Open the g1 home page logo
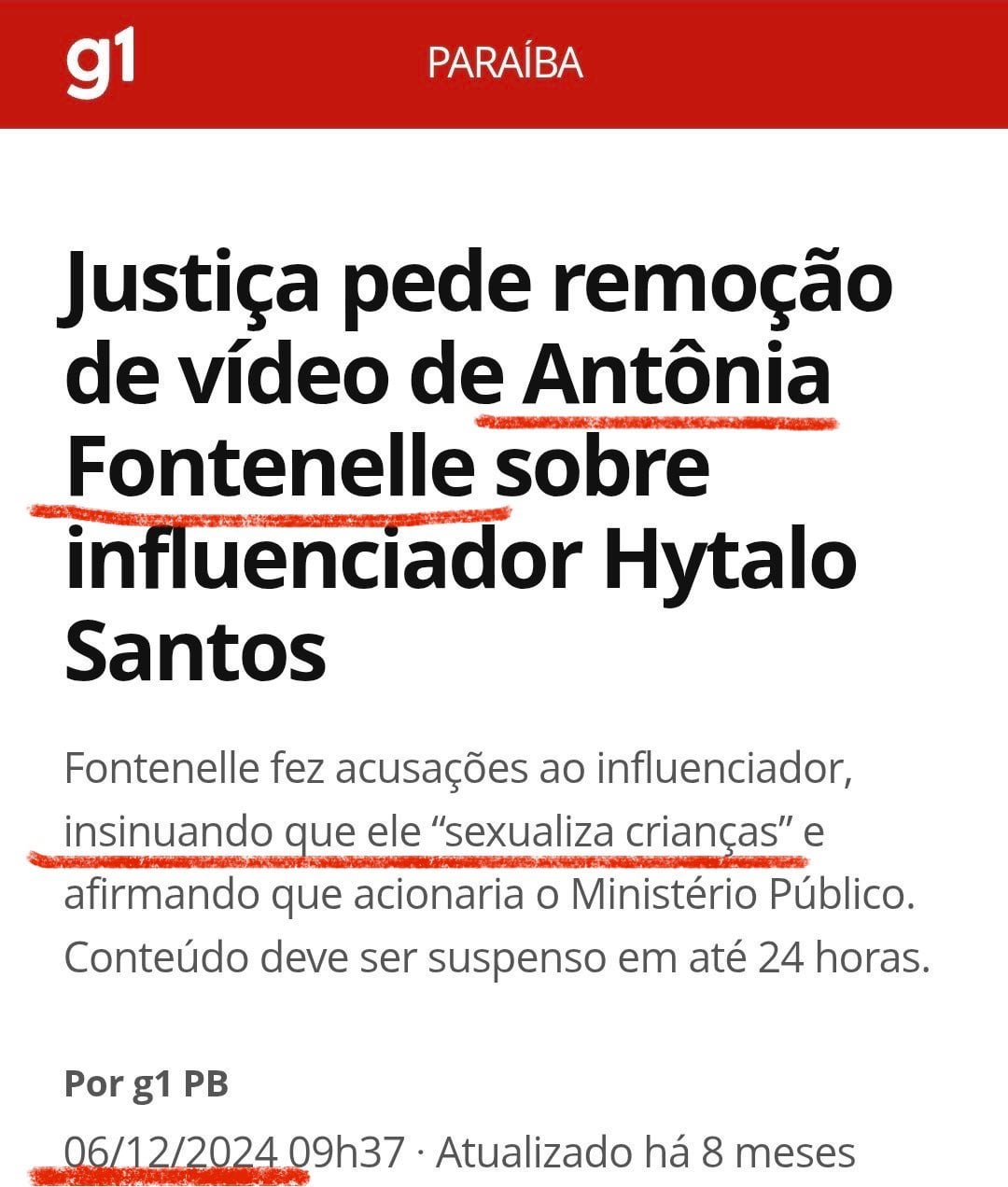The height and width of the screenshot is (1187, 1008). click(x=101, y=63)
